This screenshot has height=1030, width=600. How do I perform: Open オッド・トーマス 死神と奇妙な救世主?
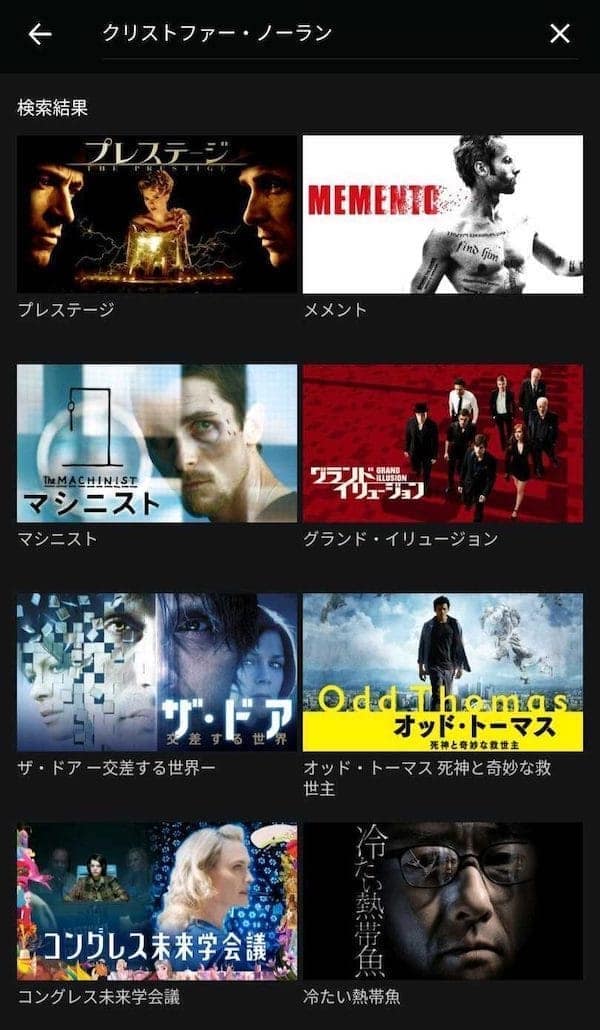point(442,672)
